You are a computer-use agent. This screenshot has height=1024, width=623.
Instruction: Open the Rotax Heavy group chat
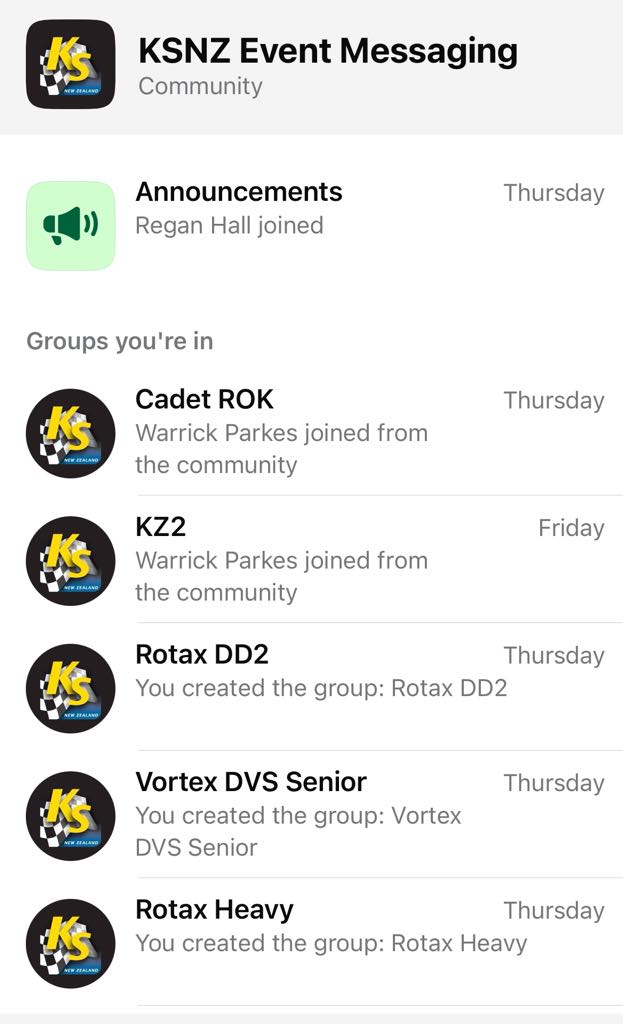[x=214, y=910]
